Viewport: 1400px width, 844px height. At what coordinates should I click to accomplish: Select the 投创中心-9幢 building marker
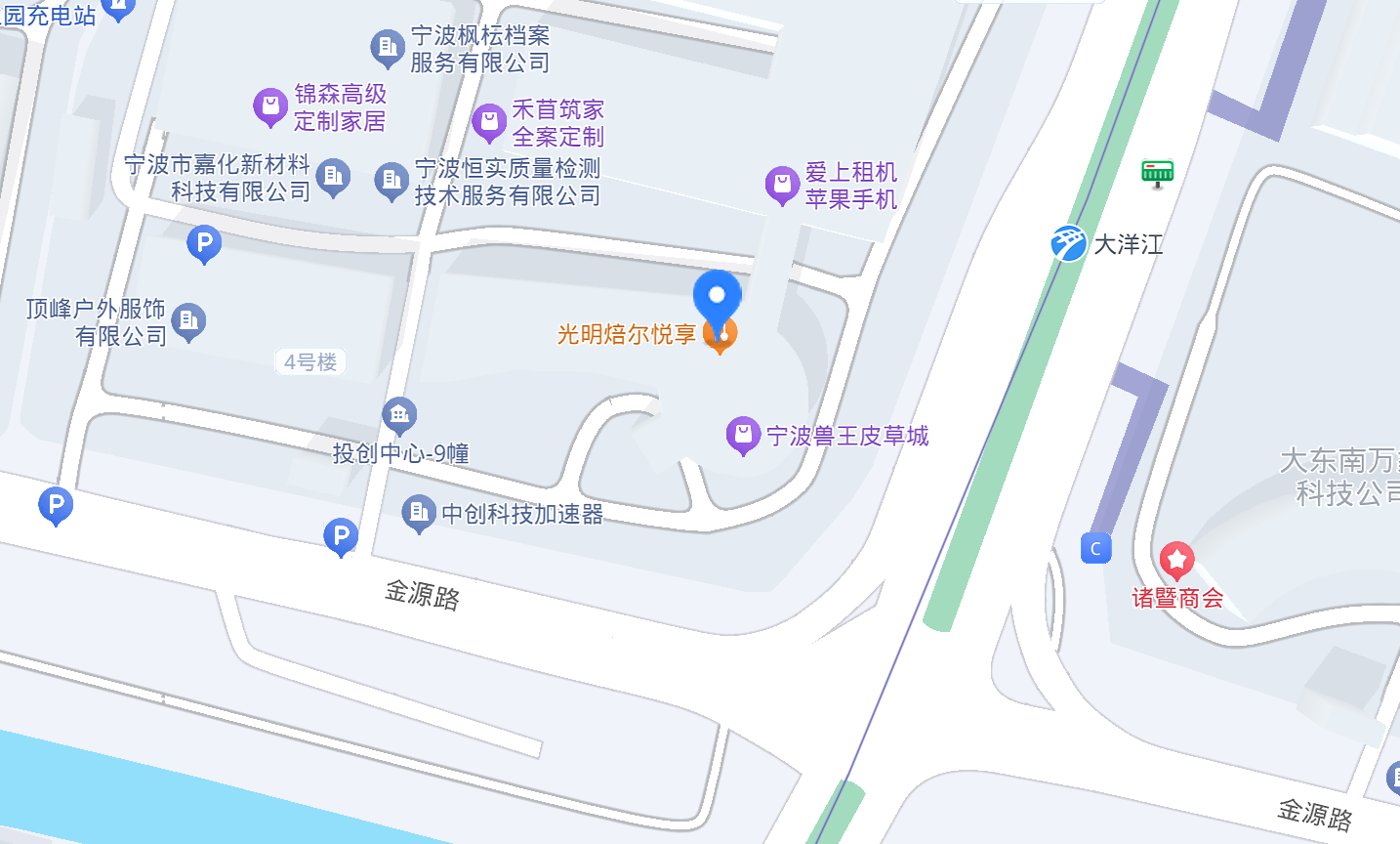pos(398,417)
